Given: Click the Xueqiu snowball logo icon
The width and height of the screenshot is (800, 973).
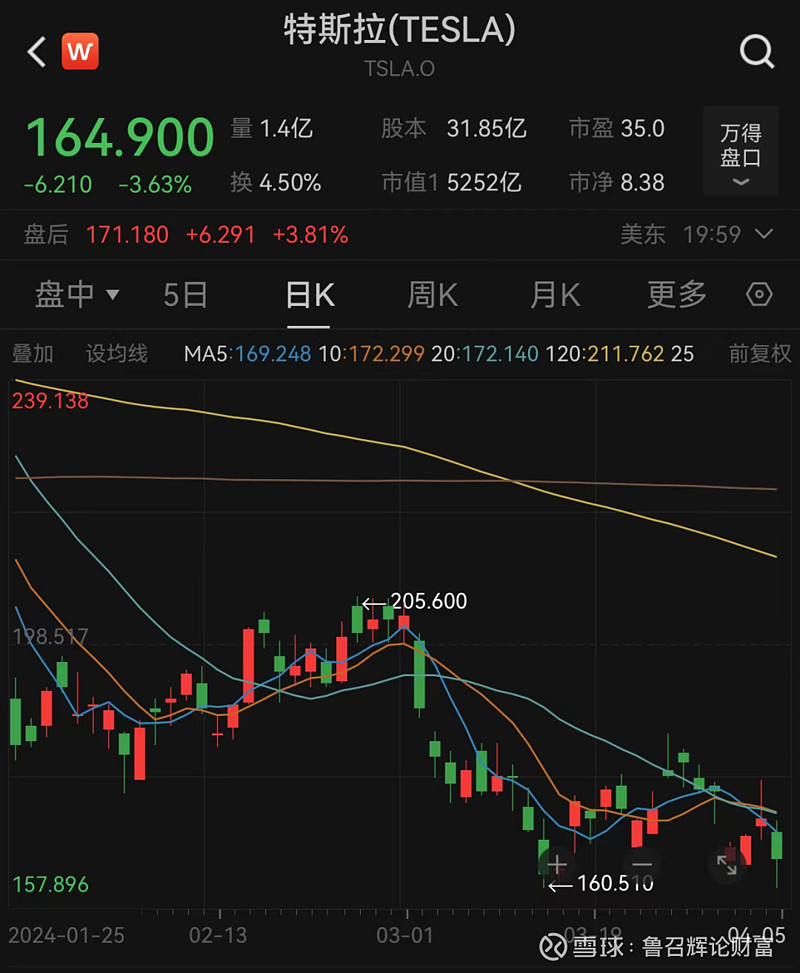Looking at the screenshot, I should 552,944.
